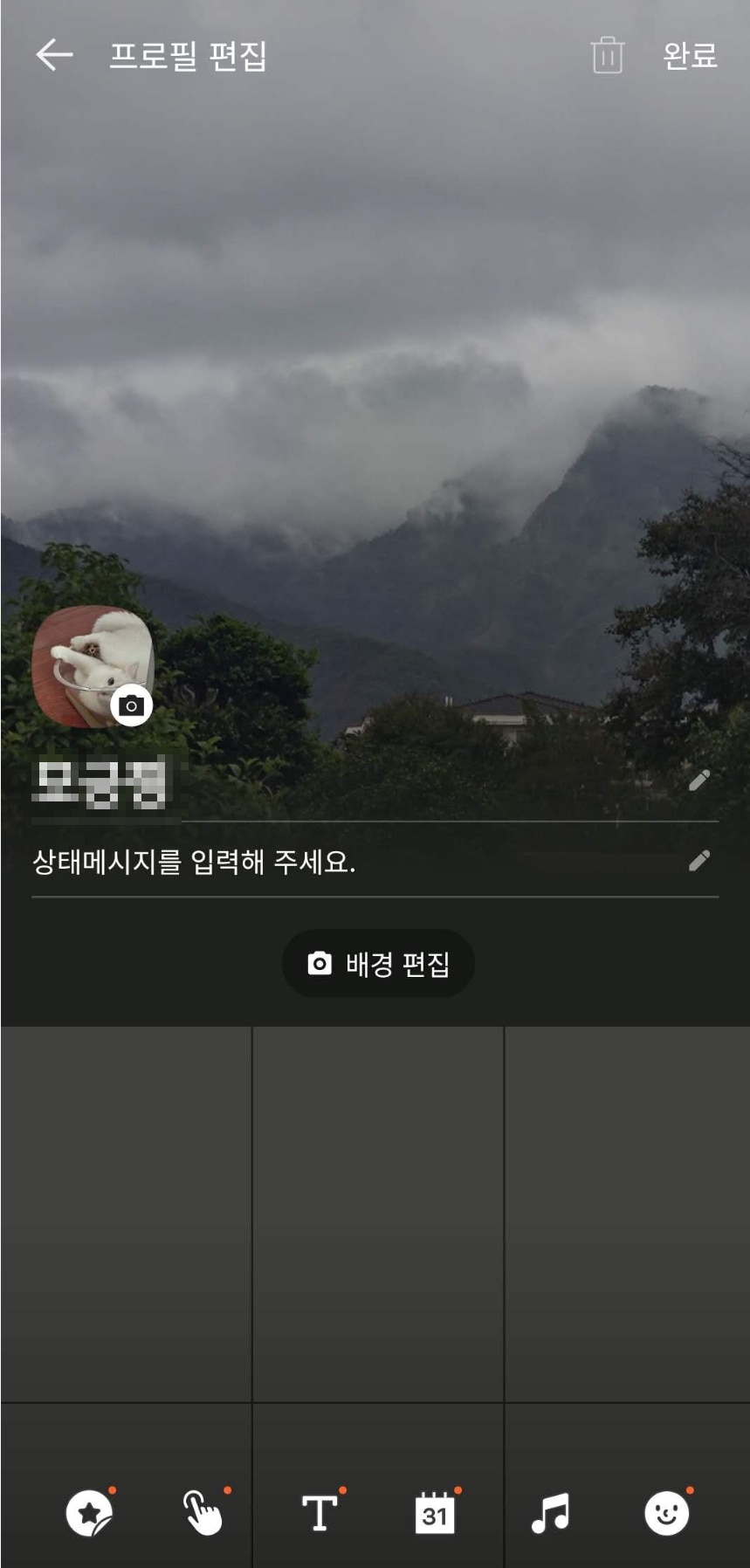Tap the camera icon on the profile photo
Image resolution: width=750 pixels, height=1568 pixels.
pos(131,704)
